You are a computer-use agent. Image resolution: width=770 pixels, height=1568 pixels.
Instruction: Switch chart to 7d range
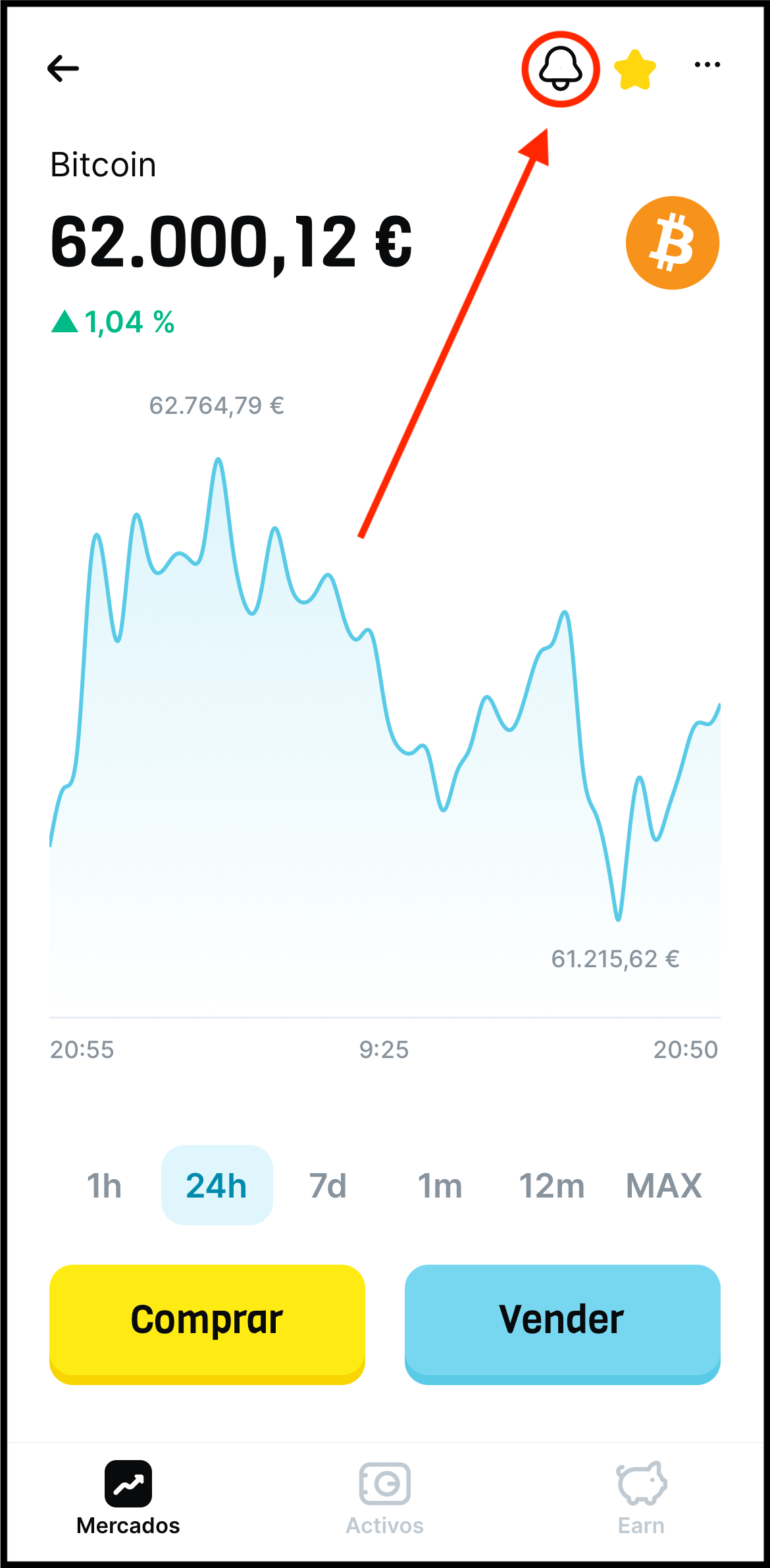pos(328,1186)
